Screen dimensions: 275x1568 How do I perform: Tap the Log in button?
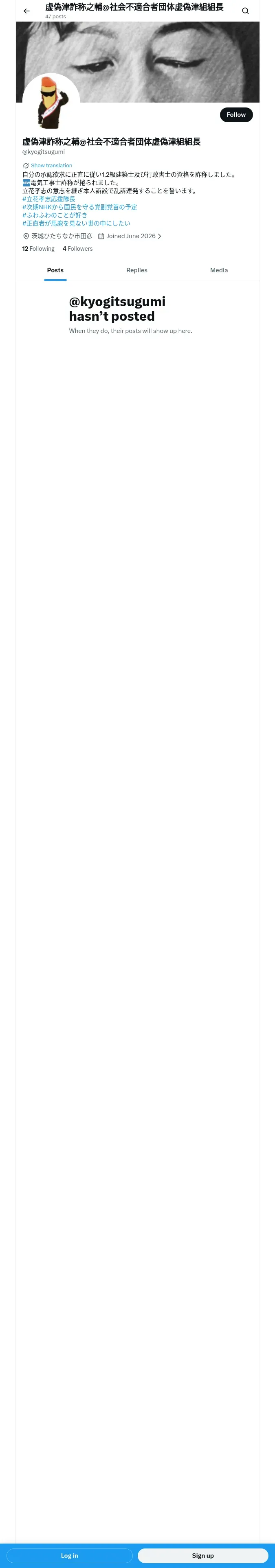[x=70, y=1555]
